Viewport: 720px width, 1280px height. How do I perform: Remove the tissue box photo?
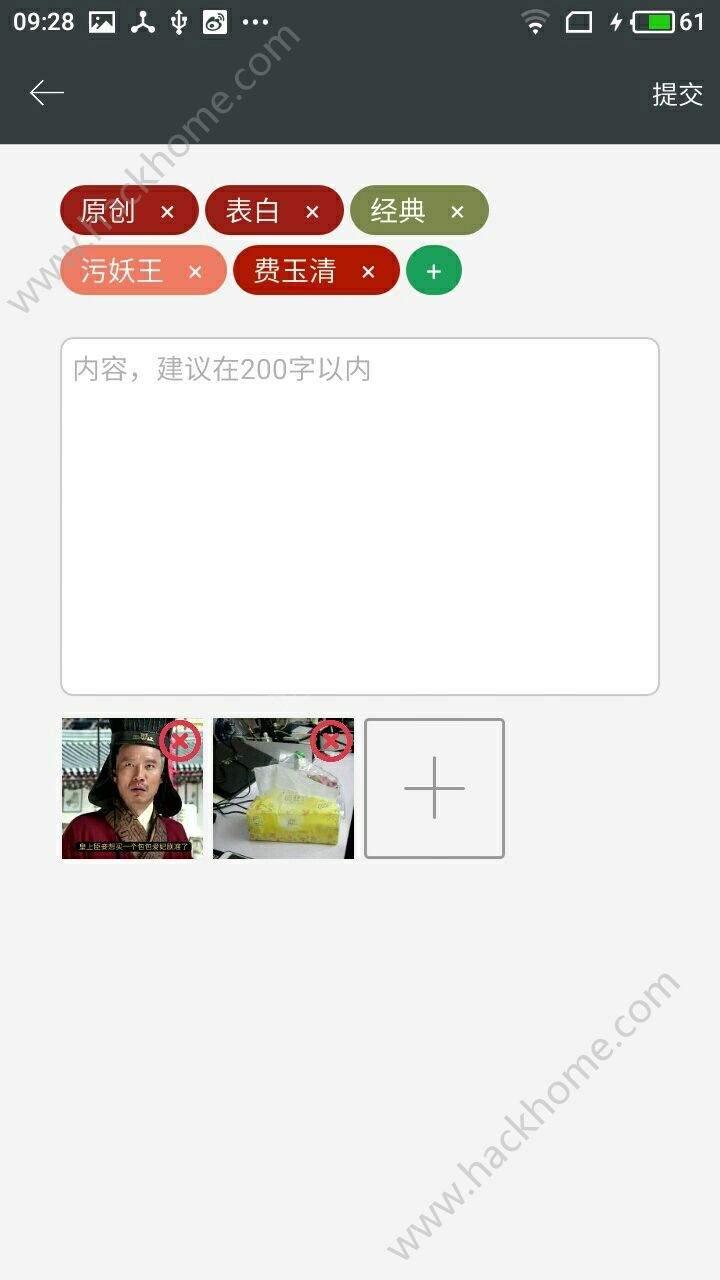[332, 741]
